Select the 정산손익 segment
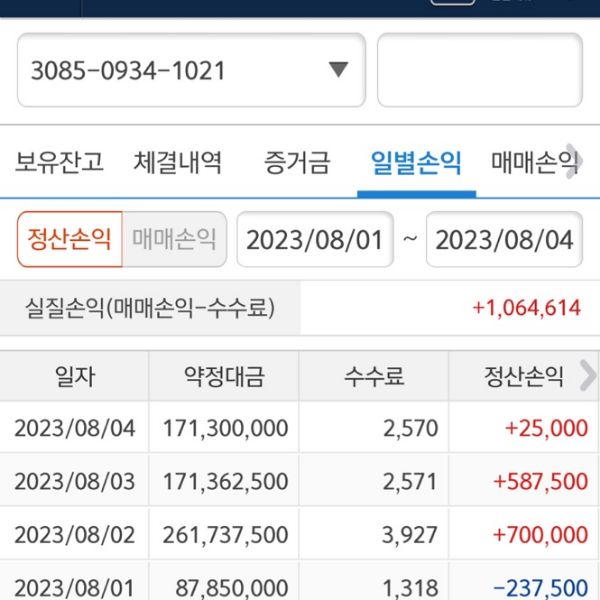 tap(70, 240)
